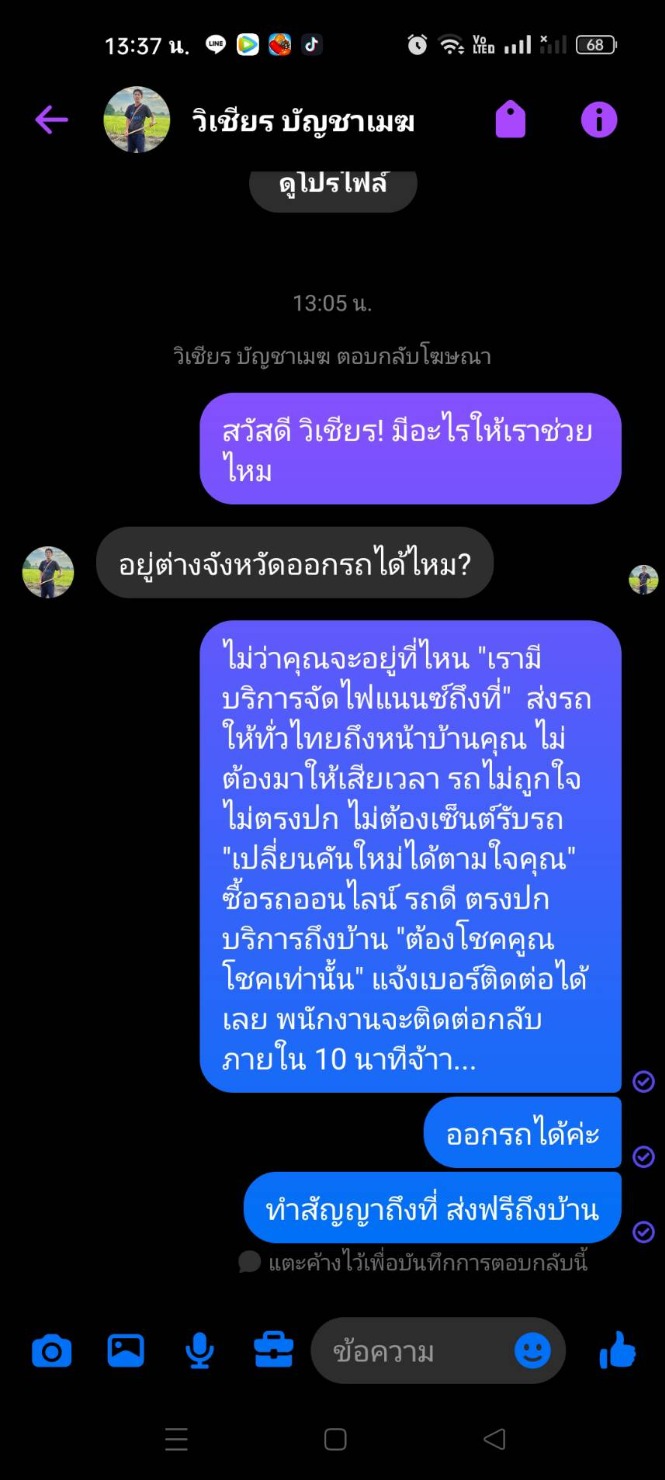Open the photo gallery picker
This screenshot has width=665, height=1480.
126,1352
